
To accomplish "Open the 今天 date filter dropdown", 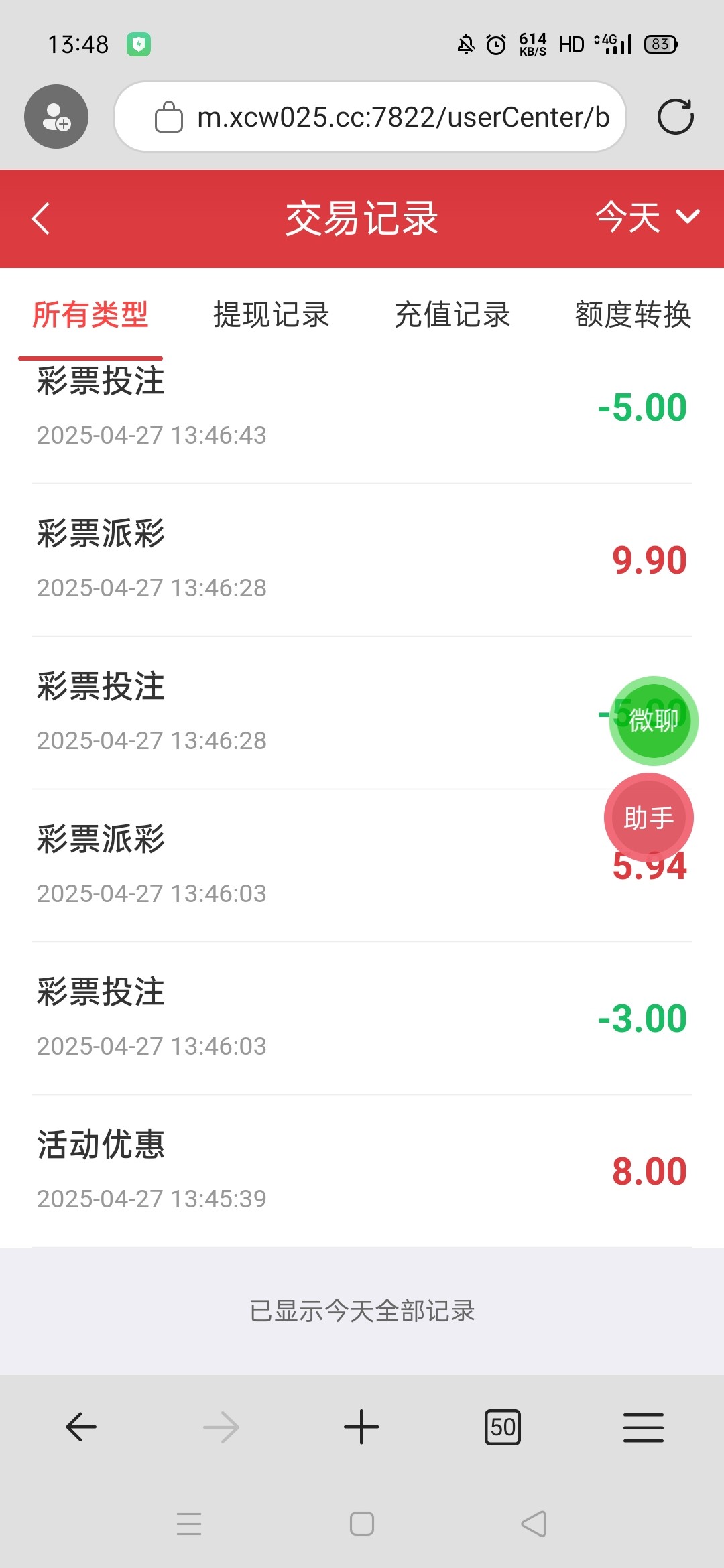I will tap(647, 217).
